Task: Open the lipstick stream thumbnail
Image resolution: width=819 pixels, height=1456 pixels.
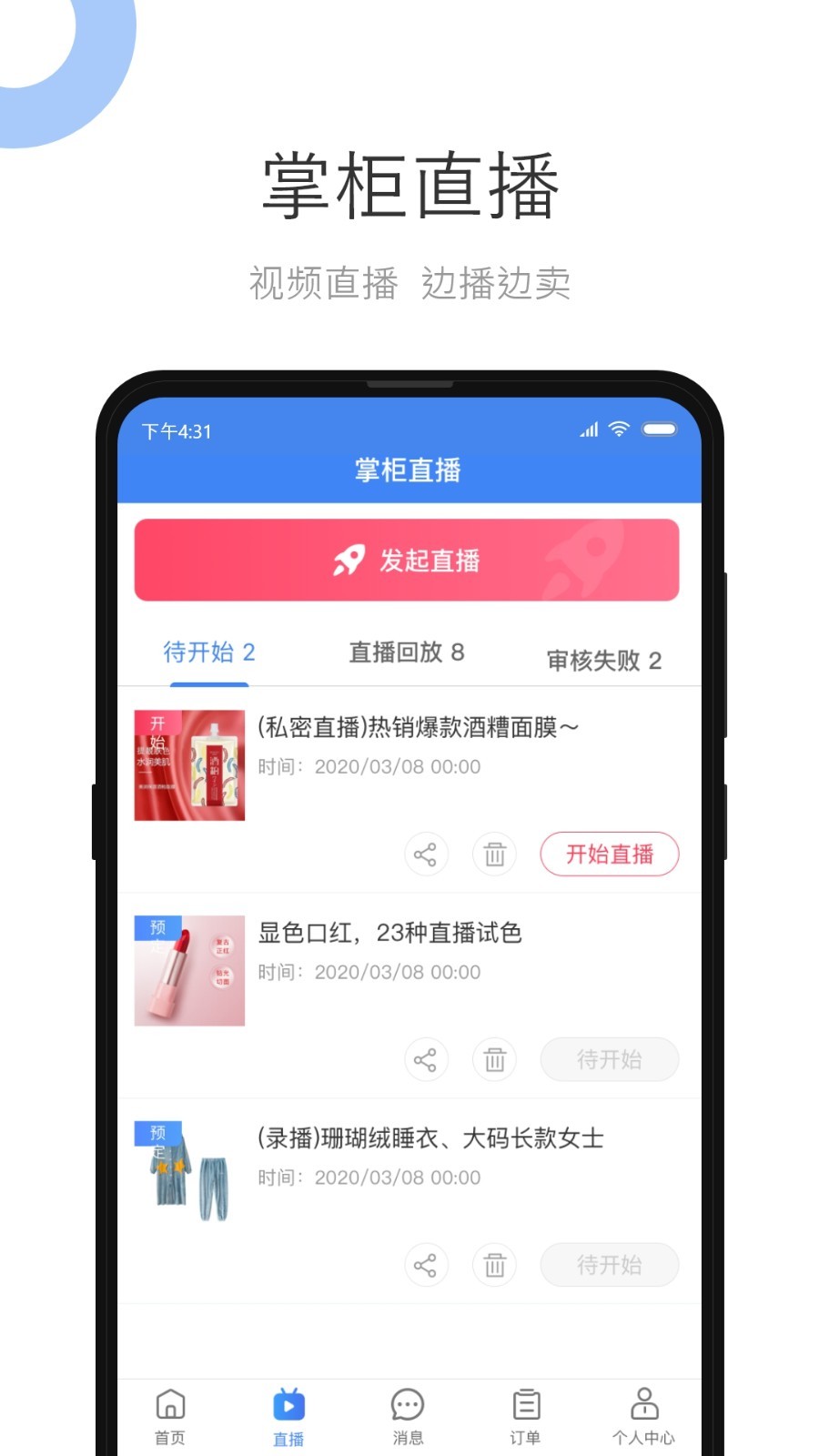Action: coord(189,970)
